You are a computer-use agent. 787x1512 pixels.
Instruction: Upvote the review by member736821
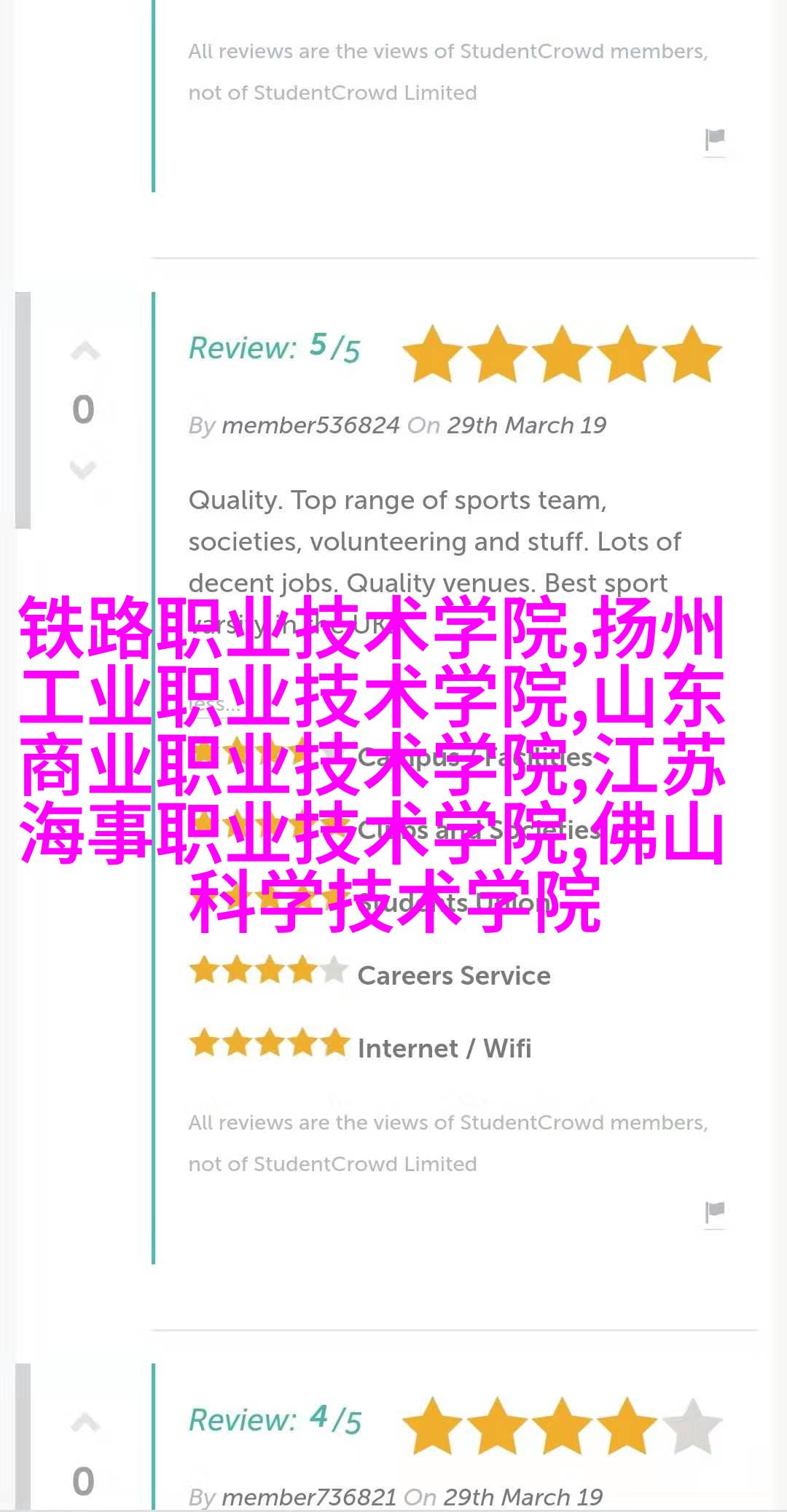(x=85, y=1423)
